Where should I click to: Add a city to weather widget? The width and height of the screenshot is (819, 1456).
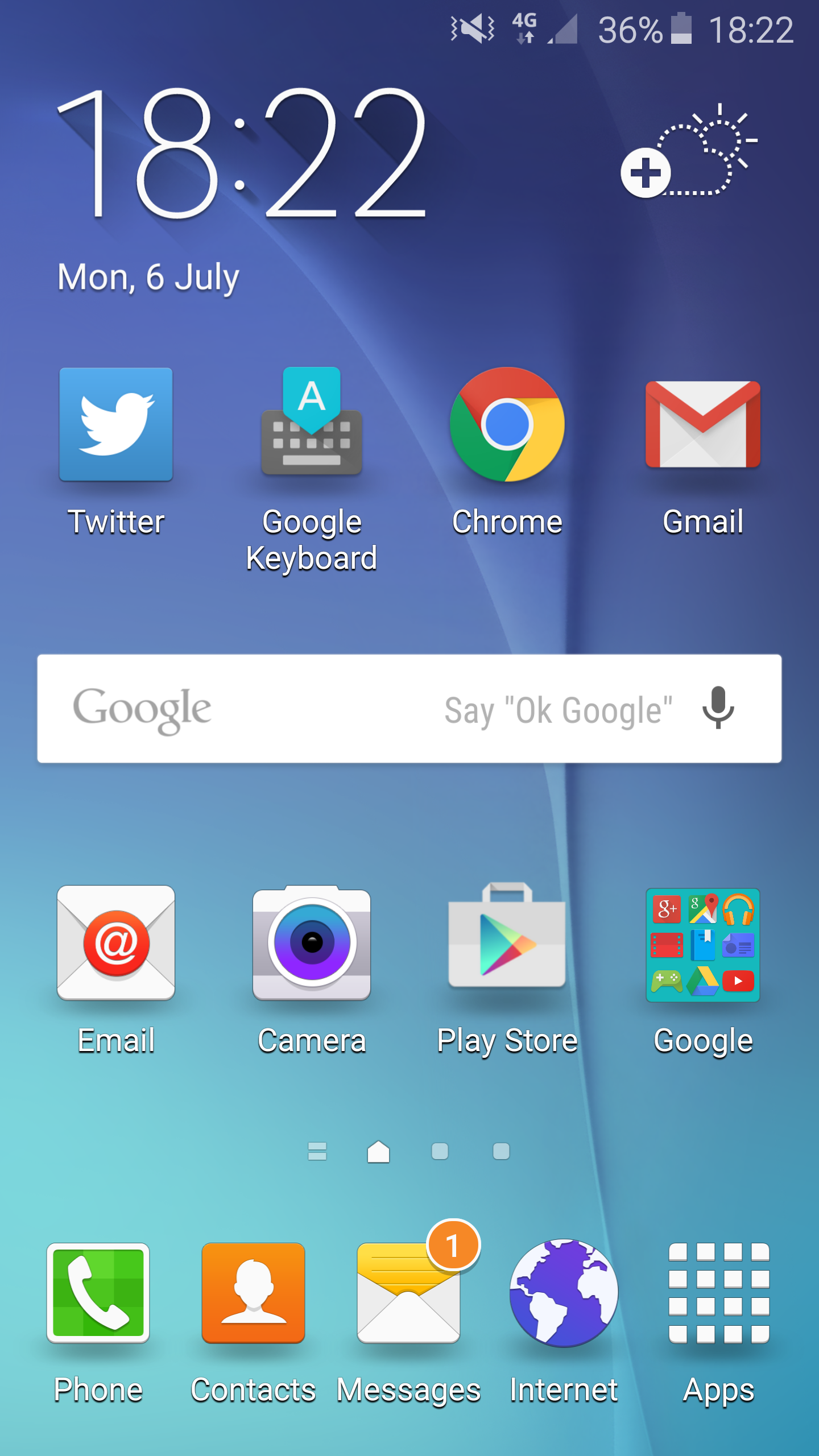646,173
